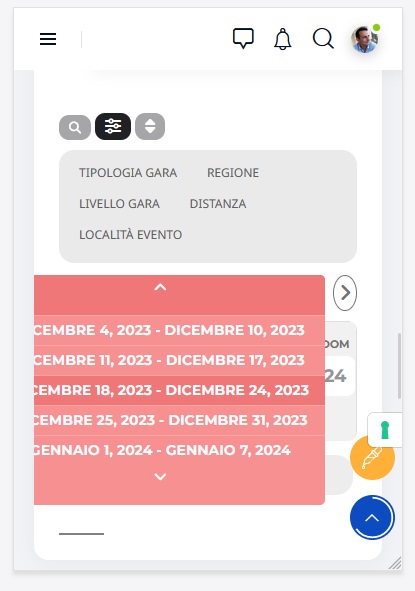Open the chat messages icon

tap(243, 38)
